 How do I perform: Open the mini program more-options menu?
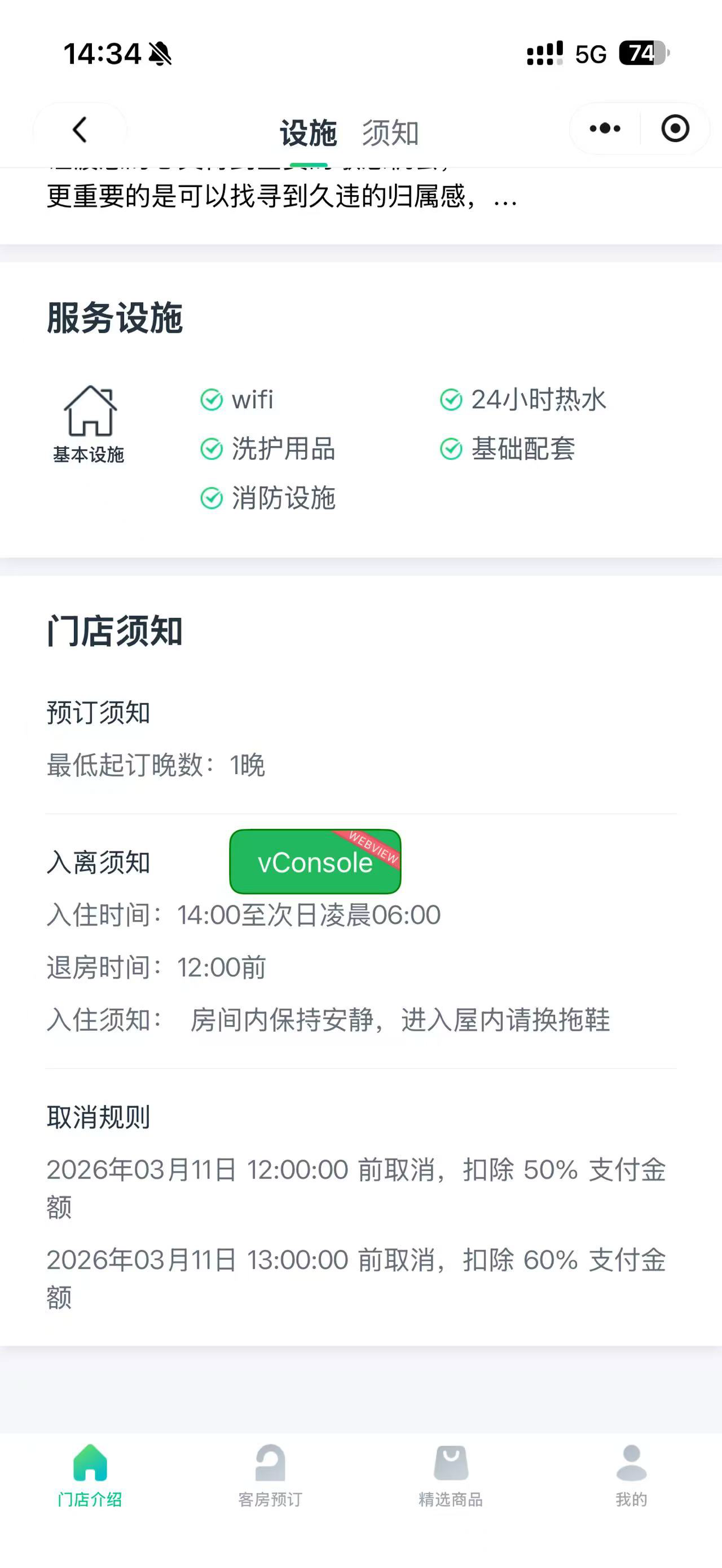point(605,129)
